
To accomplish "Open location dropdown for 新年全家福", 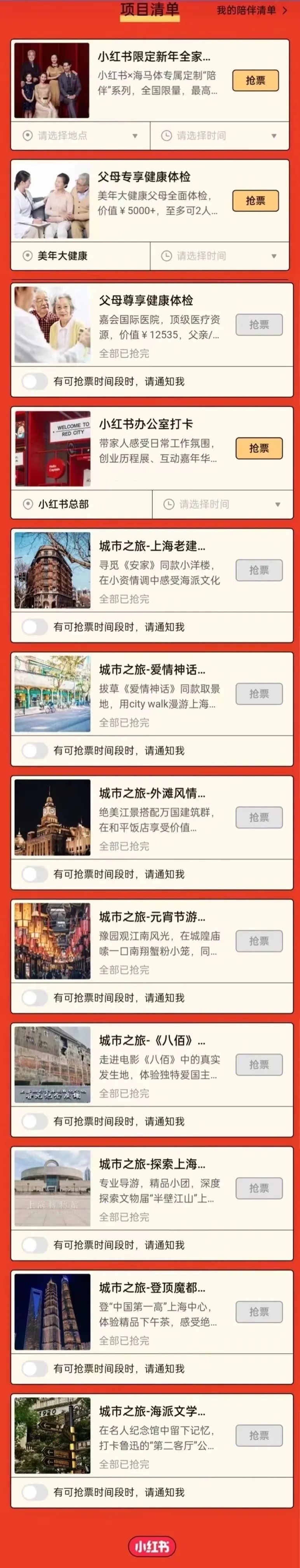I will [x=80, y=136].
